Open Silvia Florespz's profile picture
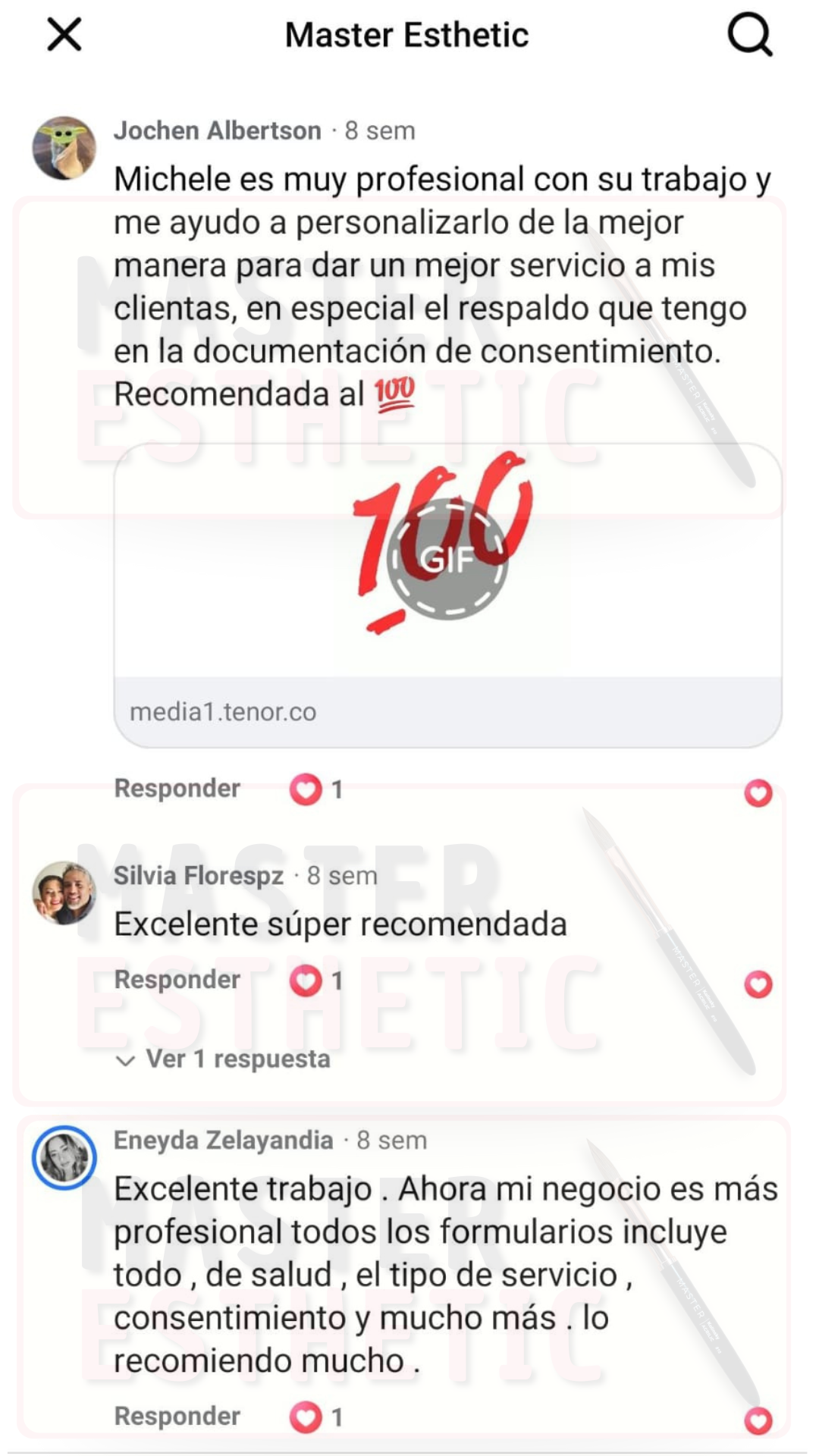Viewport: 819px width, 1456px height. [64, 893]
